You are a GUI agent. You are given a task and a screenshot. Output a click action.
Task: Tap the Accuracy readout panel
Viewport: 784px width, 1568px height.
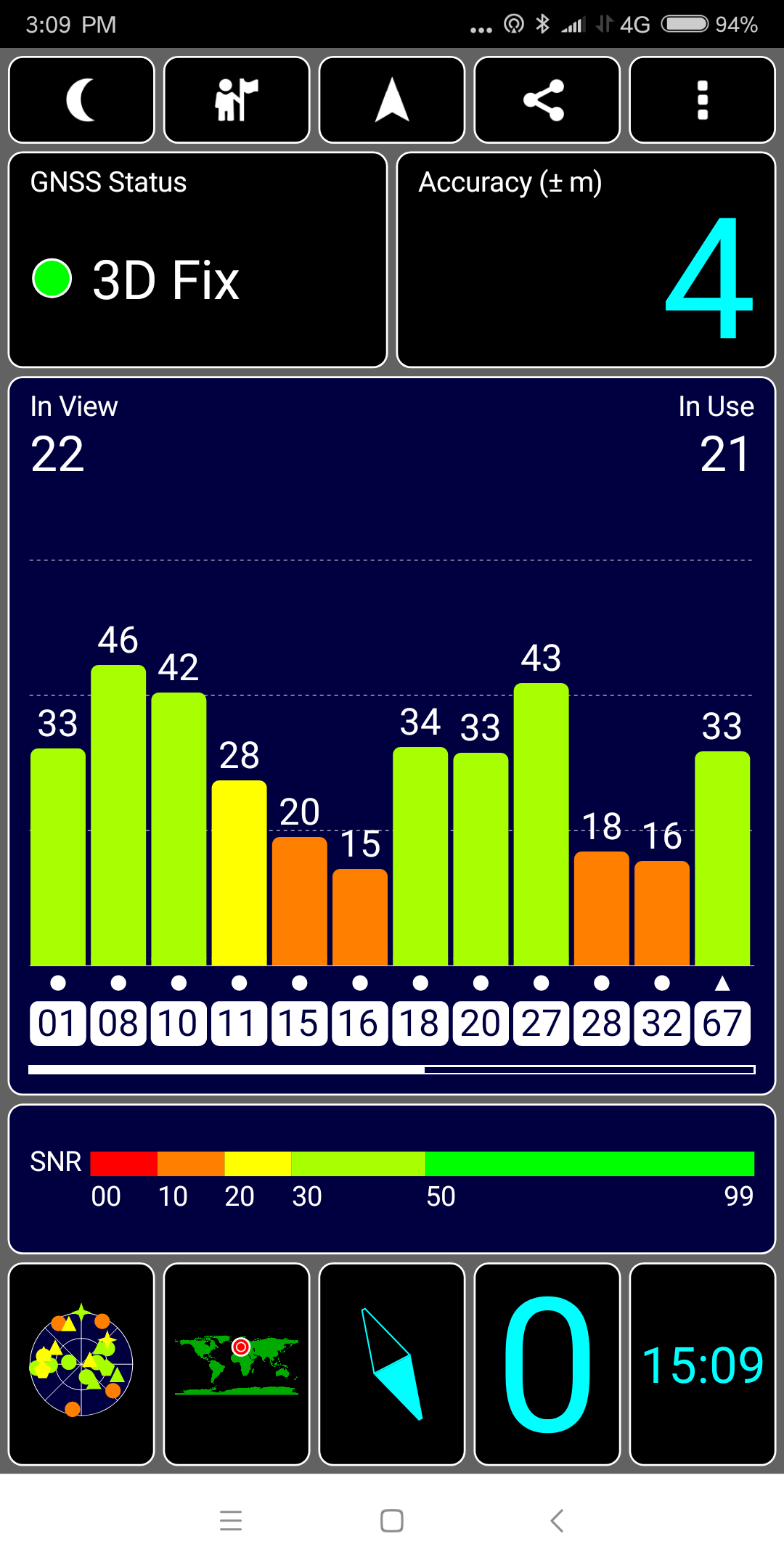pyautogui.click(x=587, y=260)
